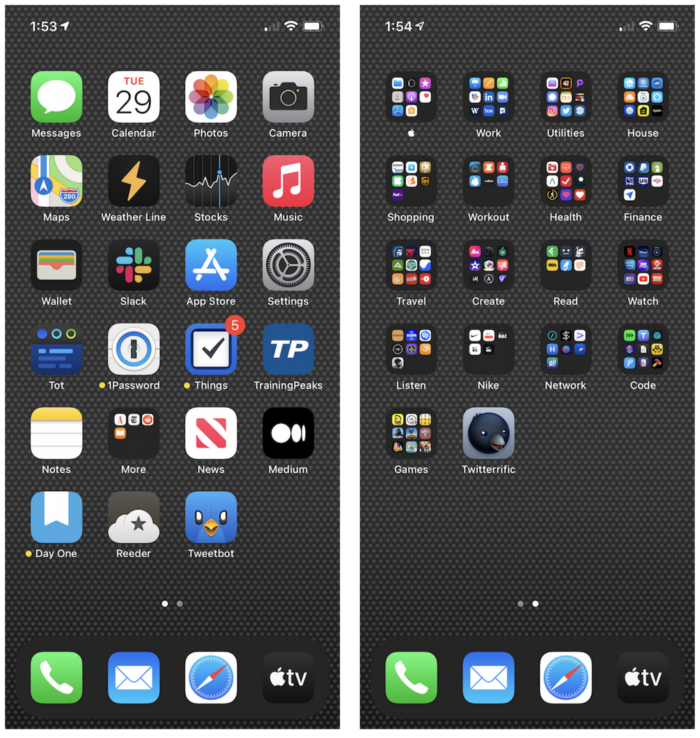700x738 pixels.
Task: Expand the Travel folder
Action: pos(411,265)
